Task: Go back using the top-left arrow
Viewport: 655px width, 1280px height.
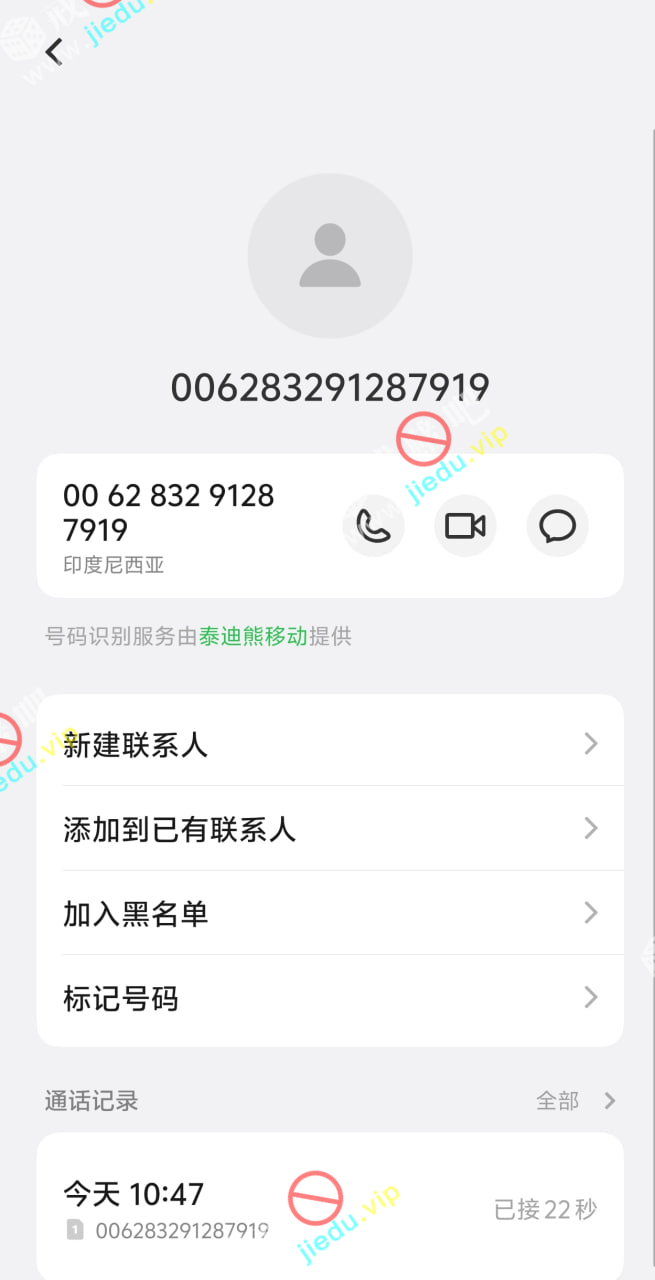Action: click(54, 51)
